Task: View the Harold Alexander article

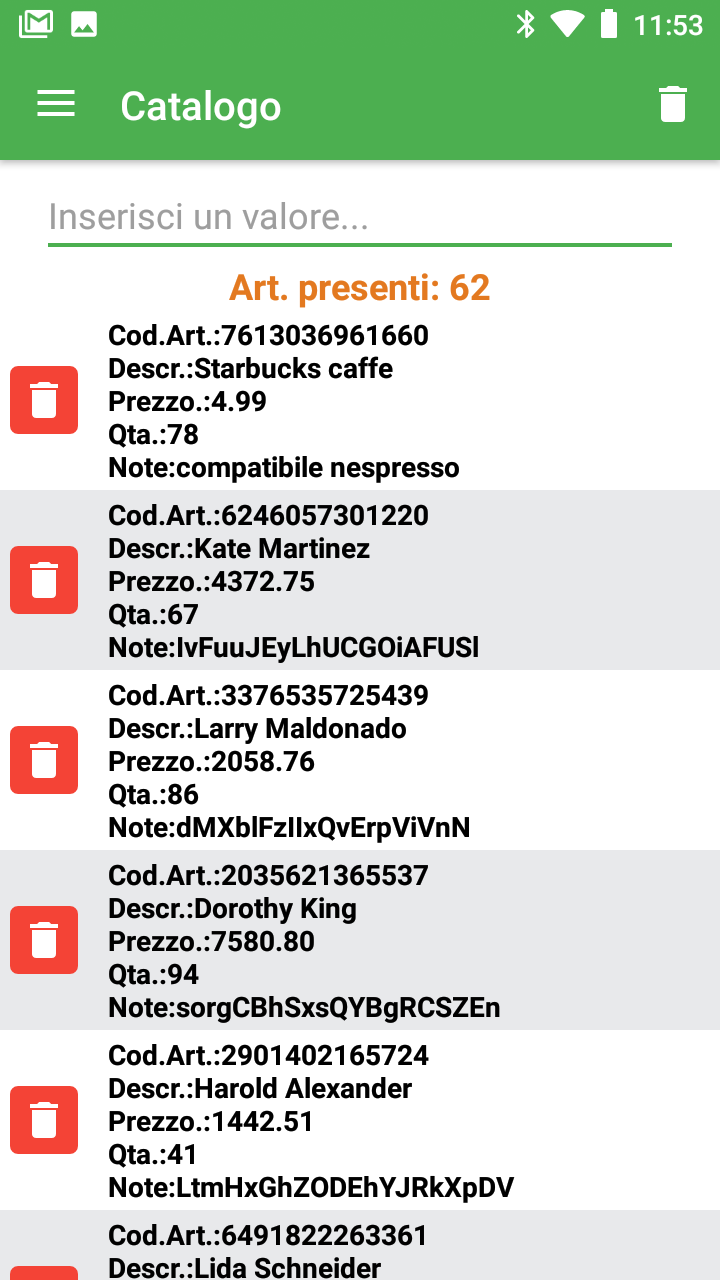Action: [x=360, y=1120]
